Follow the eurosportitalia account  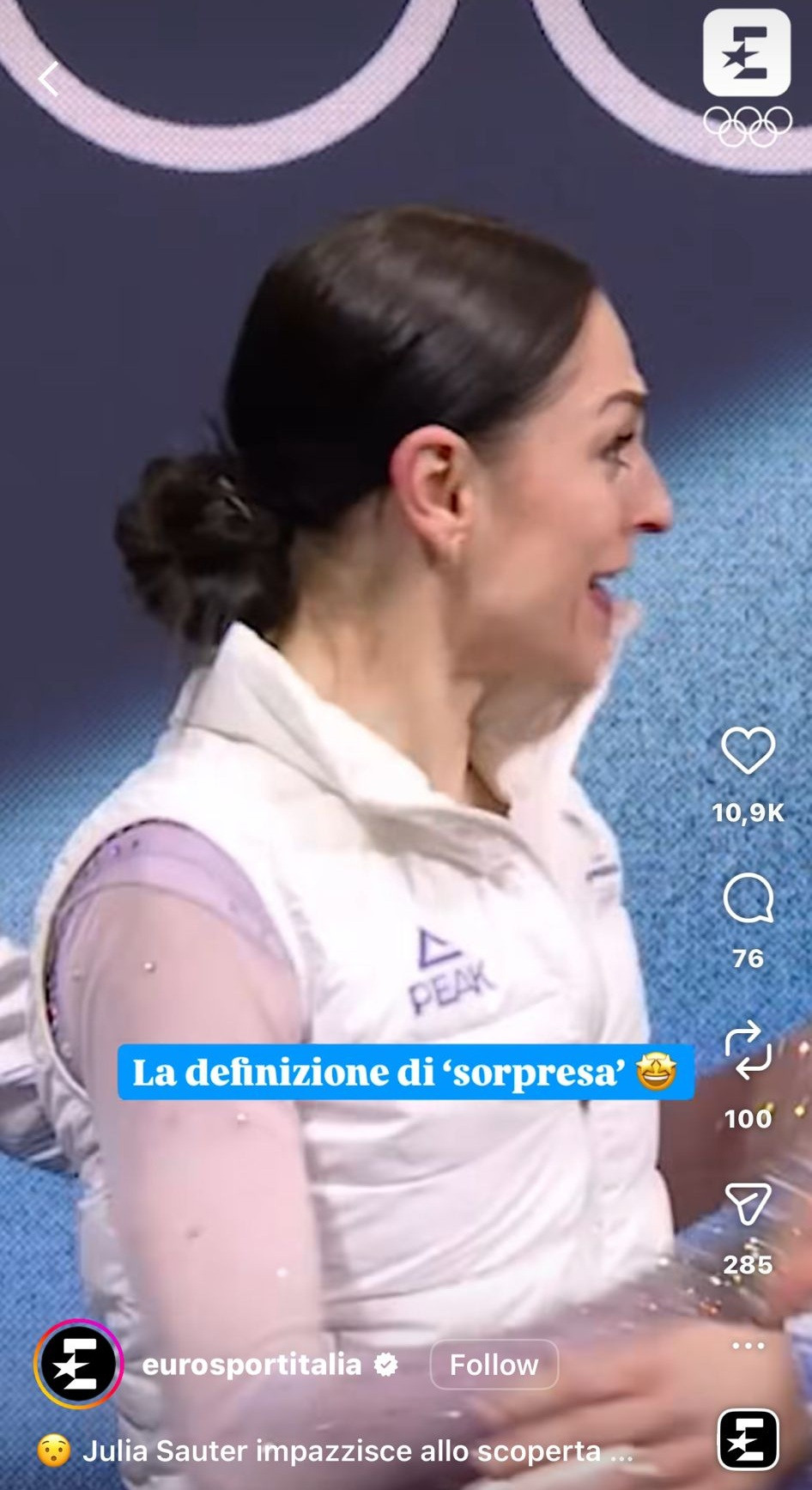coord(494,1365)
